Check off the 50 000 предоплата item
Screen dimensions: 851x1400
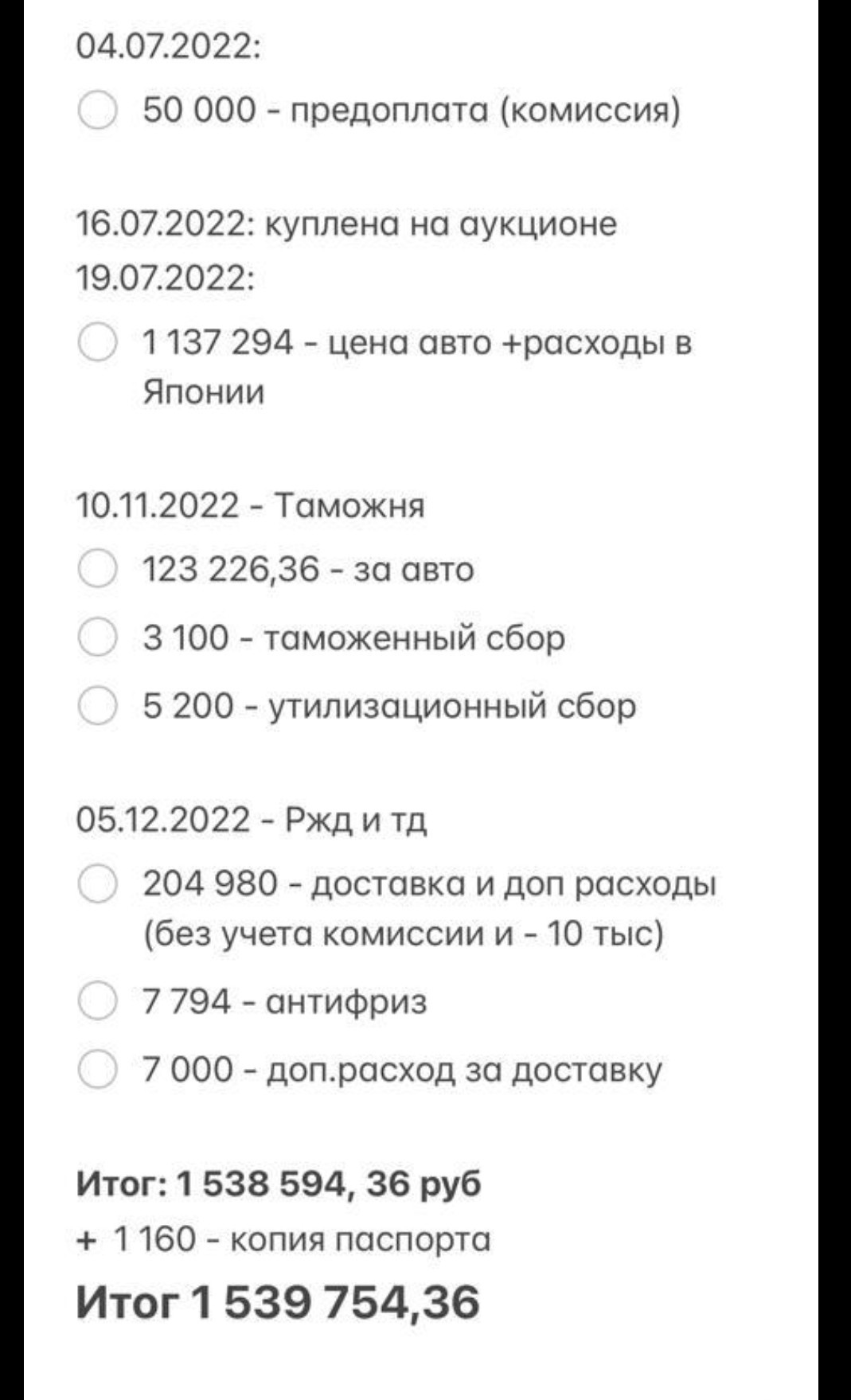(97, 110)
